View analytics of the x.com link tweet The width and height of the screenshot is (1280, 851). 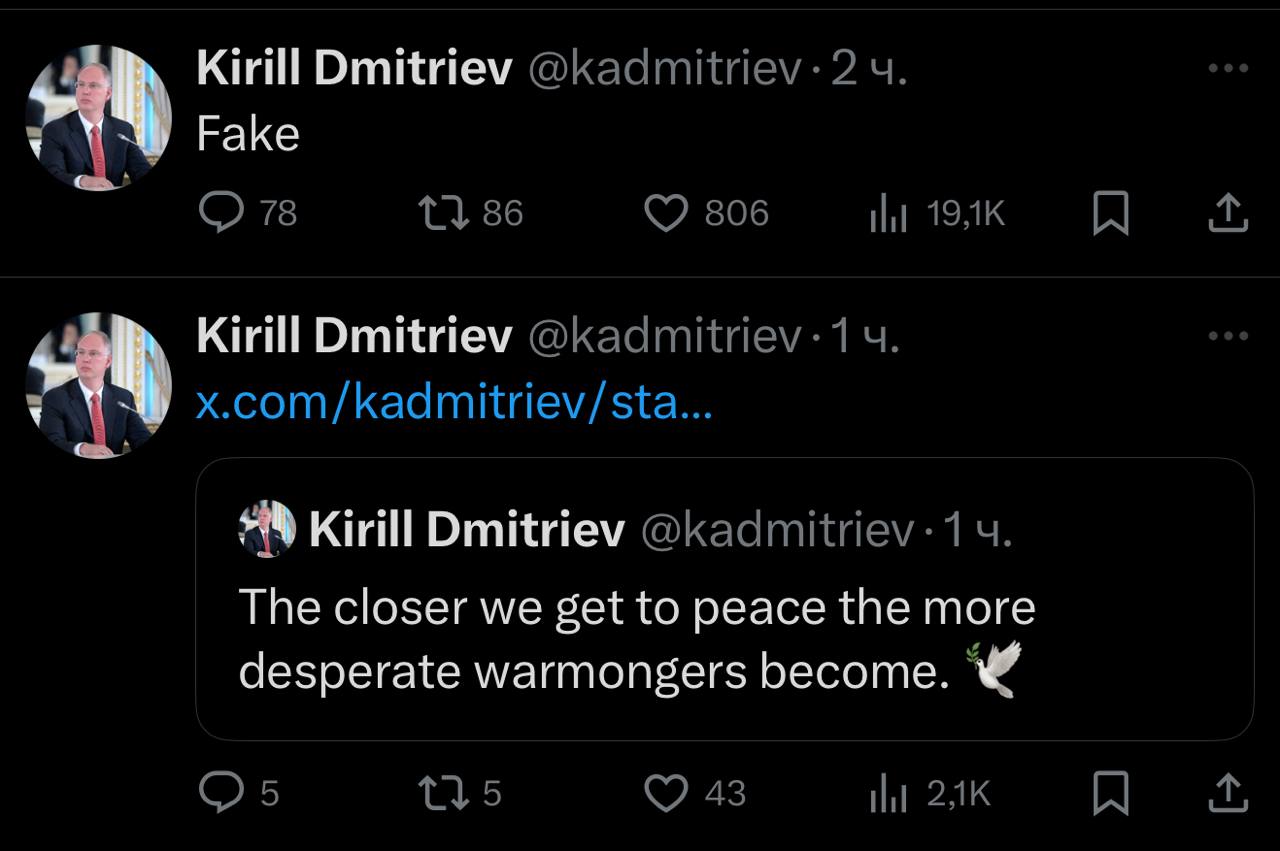click(x=889, y=793)
